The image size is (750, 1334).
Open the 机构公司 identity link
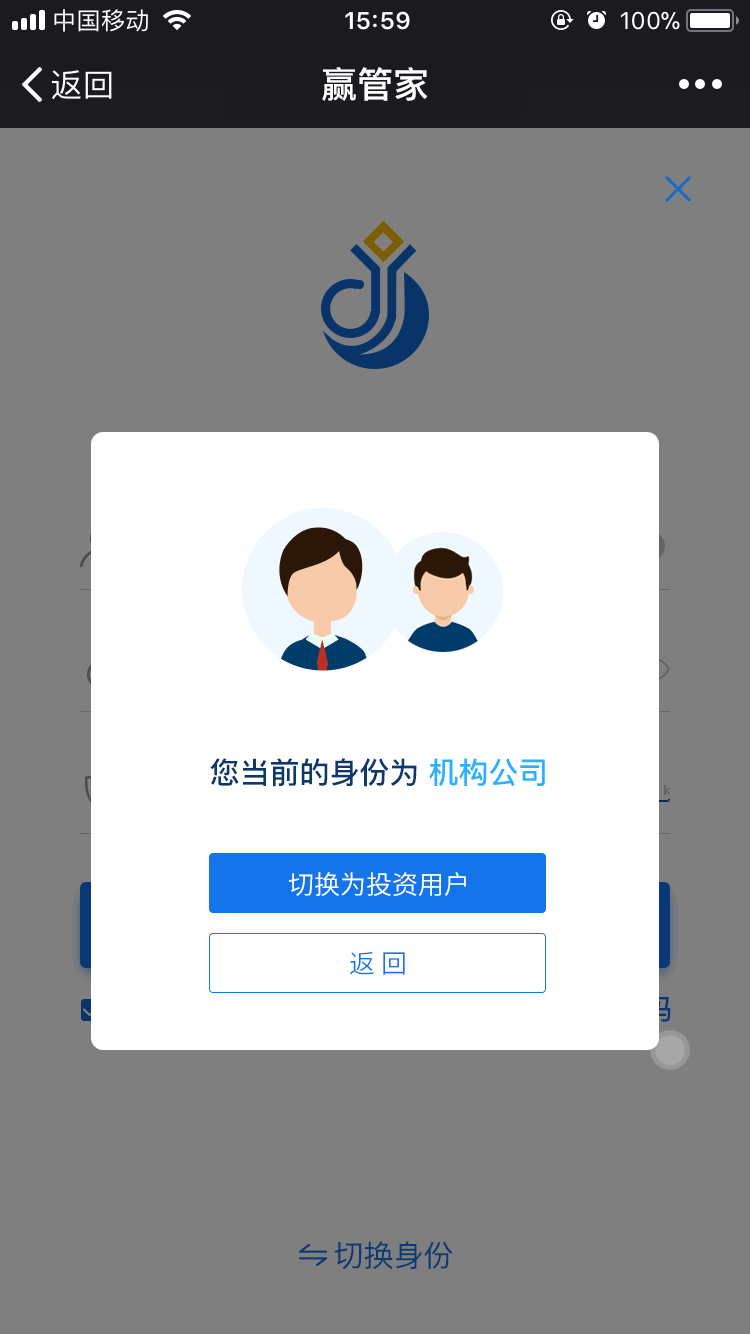coord(487,772)
